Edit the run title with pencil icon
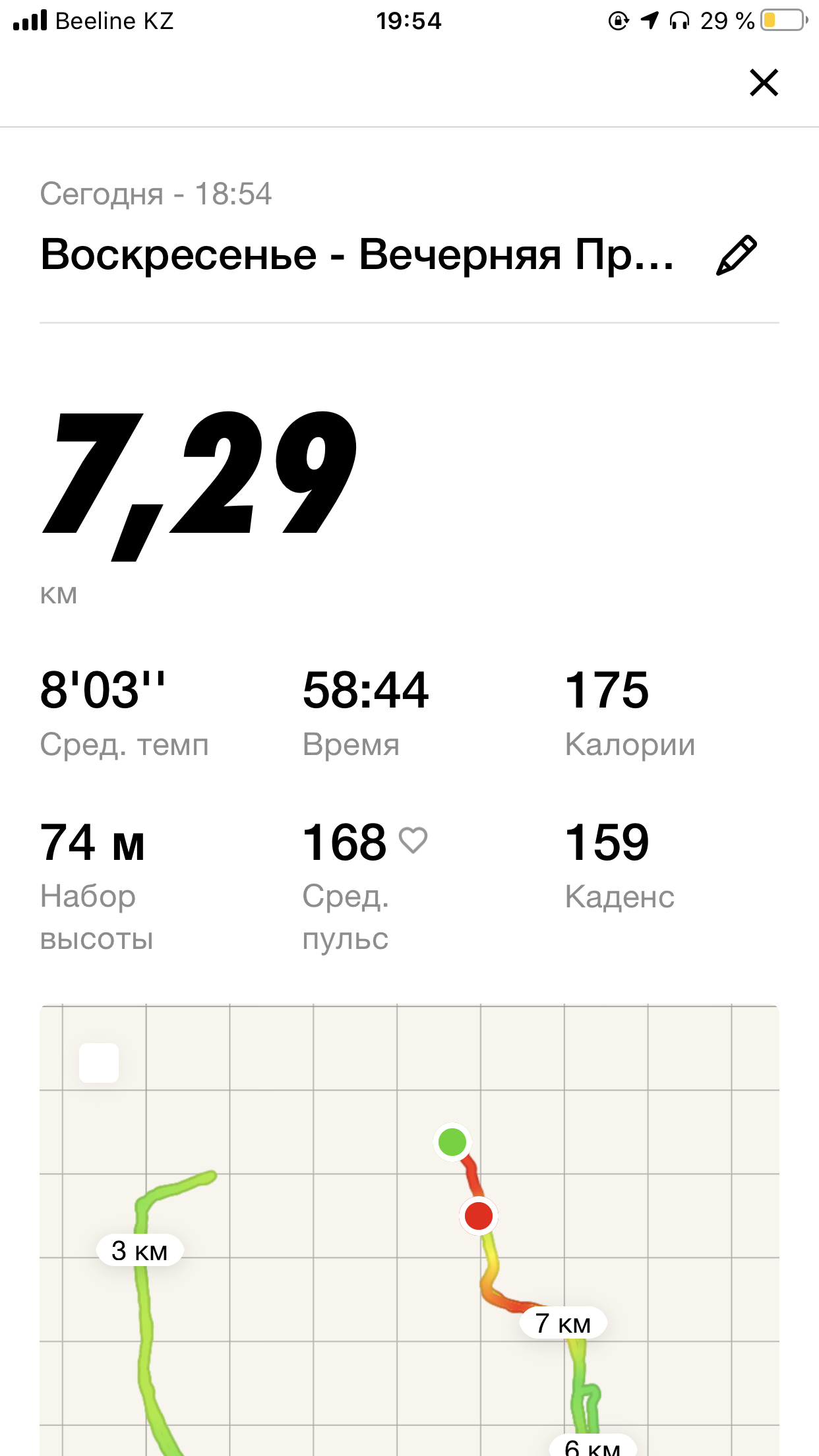Screen dimensions: 819x1456 [x=736, y=255]
